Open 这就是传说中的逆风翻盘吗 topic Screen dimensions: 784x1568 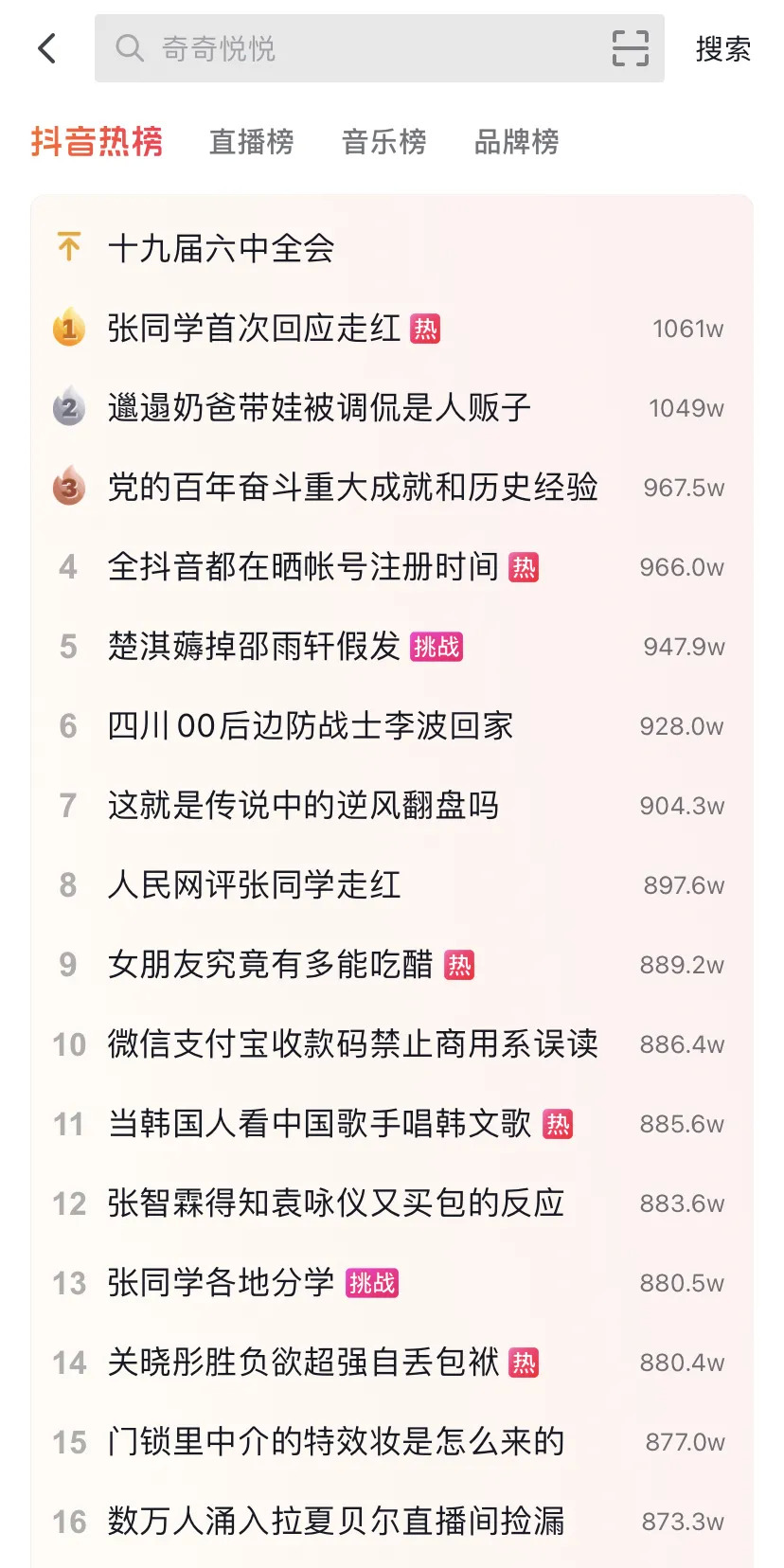click(303, 806)
